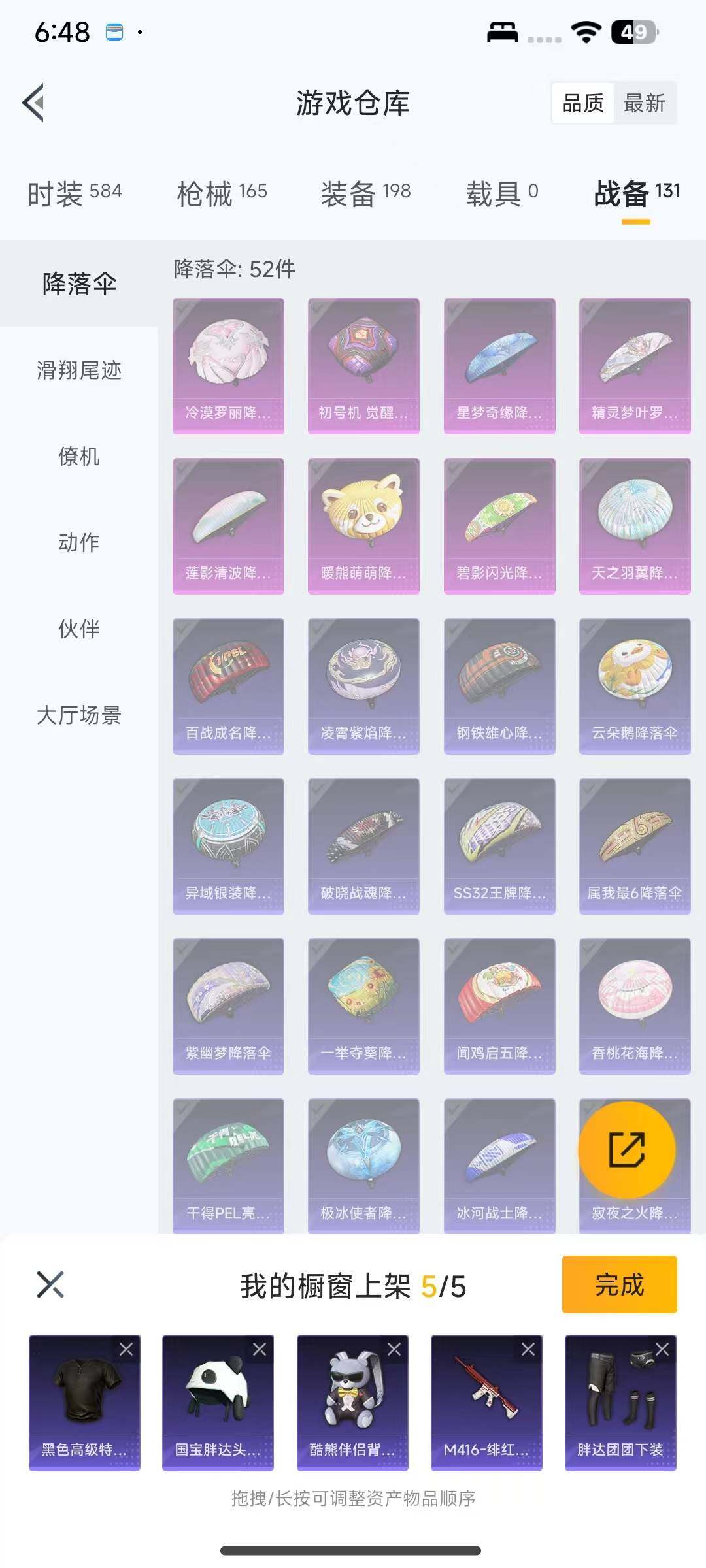
Task: Tap the orange share floating button
Action: 627,1149
